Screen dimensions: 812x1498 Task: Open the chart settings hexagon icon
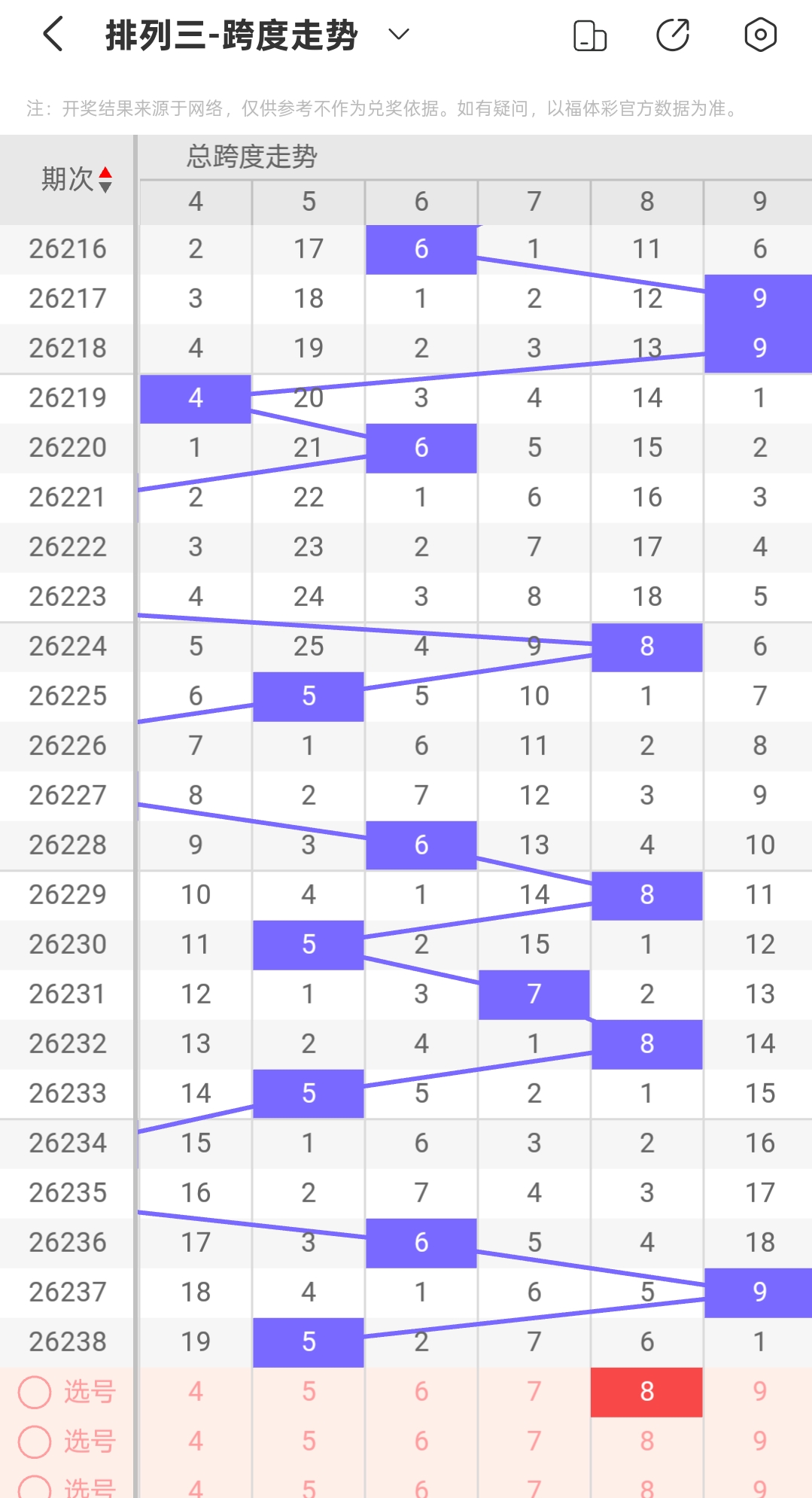pyautogui.click(x=760, y=35)
